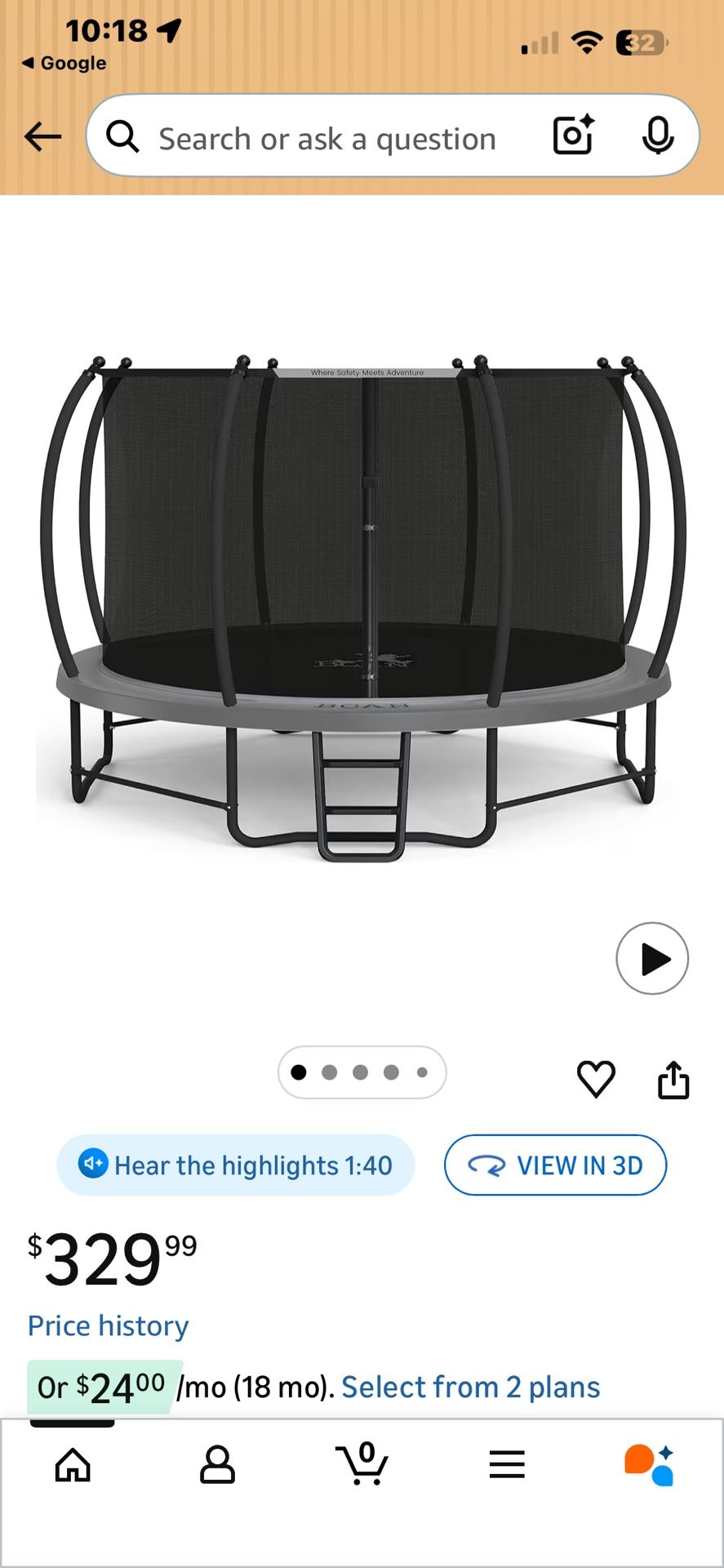Play the product video

651,959
